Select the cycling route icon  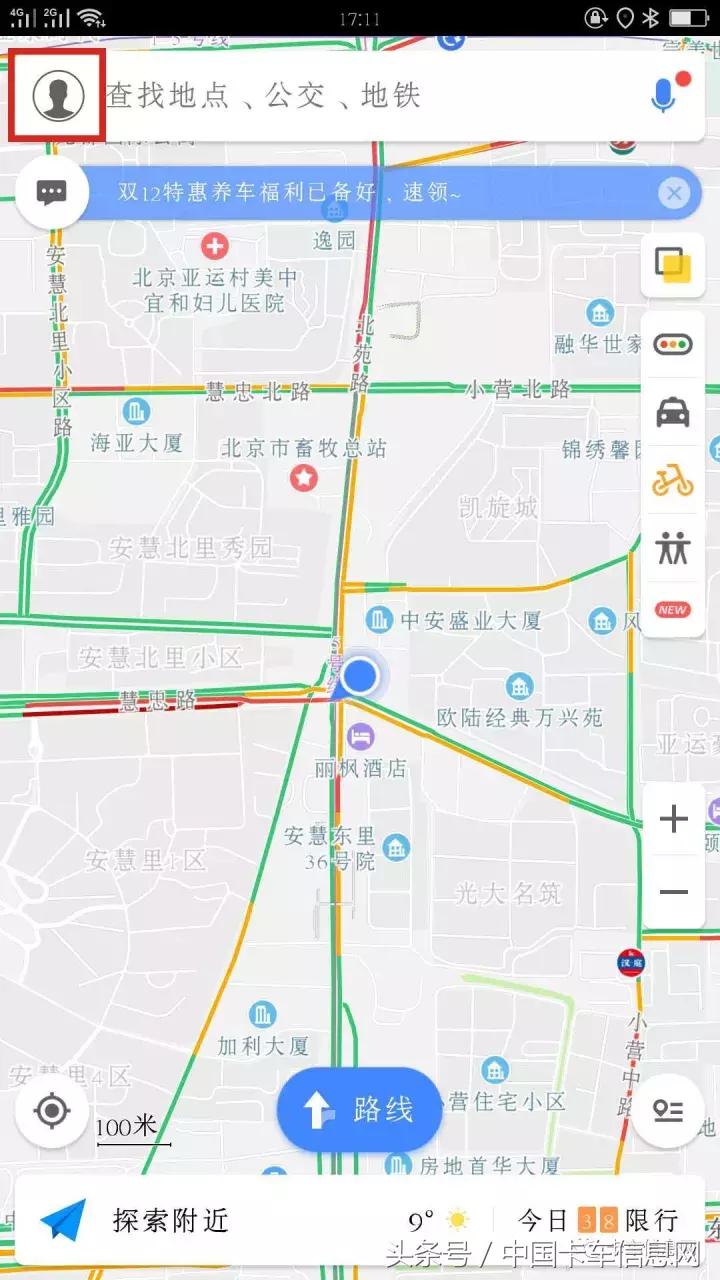point(672,480)
